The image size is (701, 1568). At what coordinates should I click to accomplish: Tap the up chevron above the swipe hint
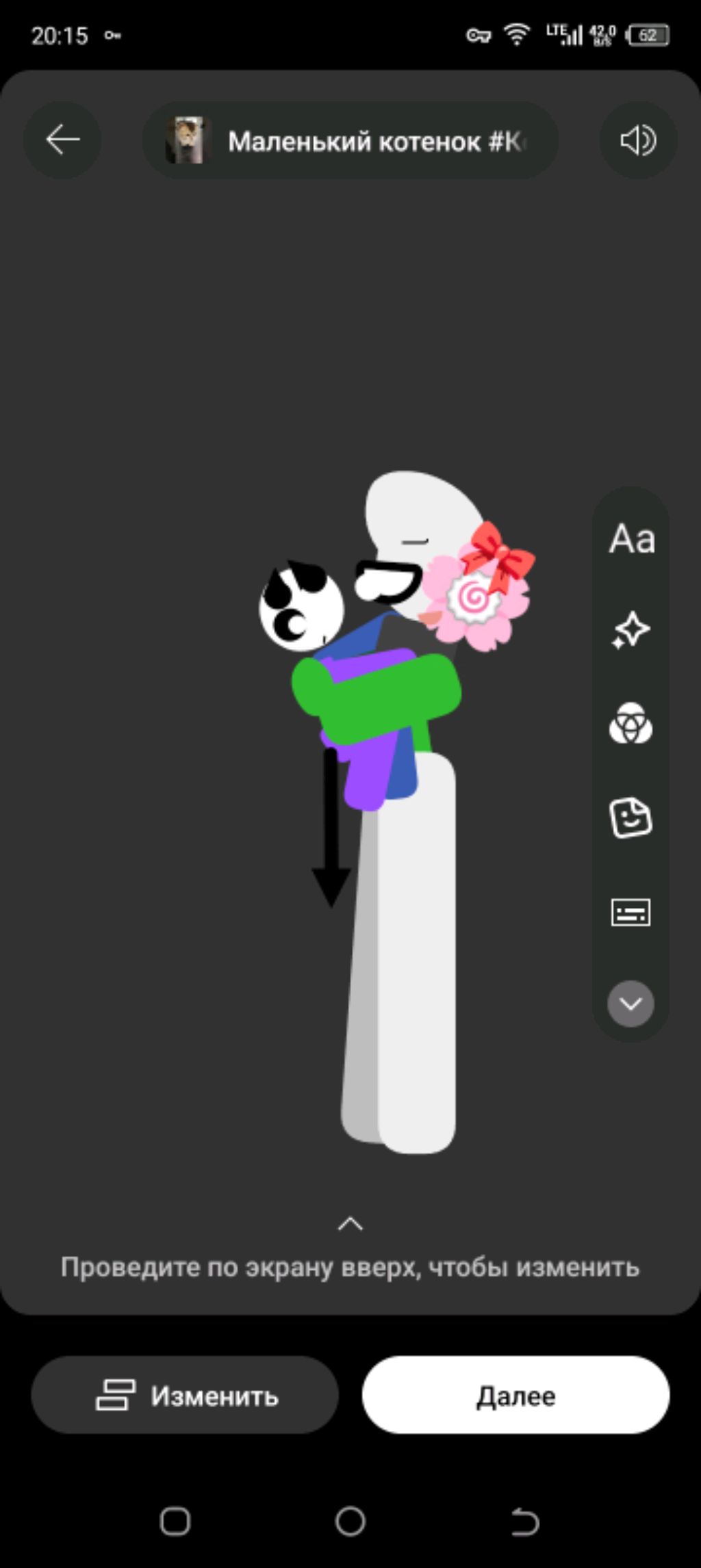[350, 1224]
